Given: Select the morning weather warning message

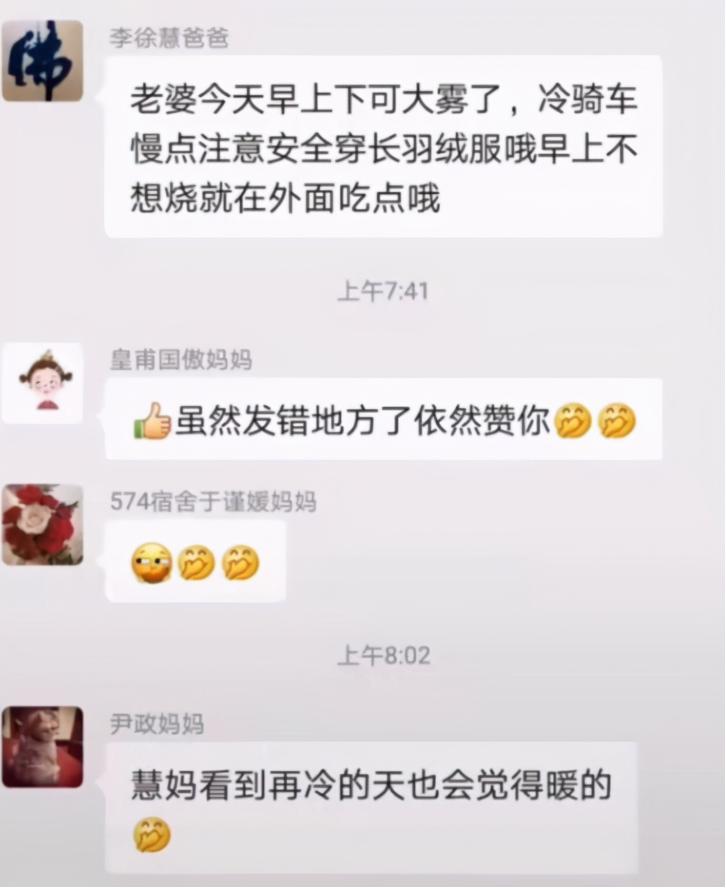Looking at the screenshot, I should tap(383, 149).
